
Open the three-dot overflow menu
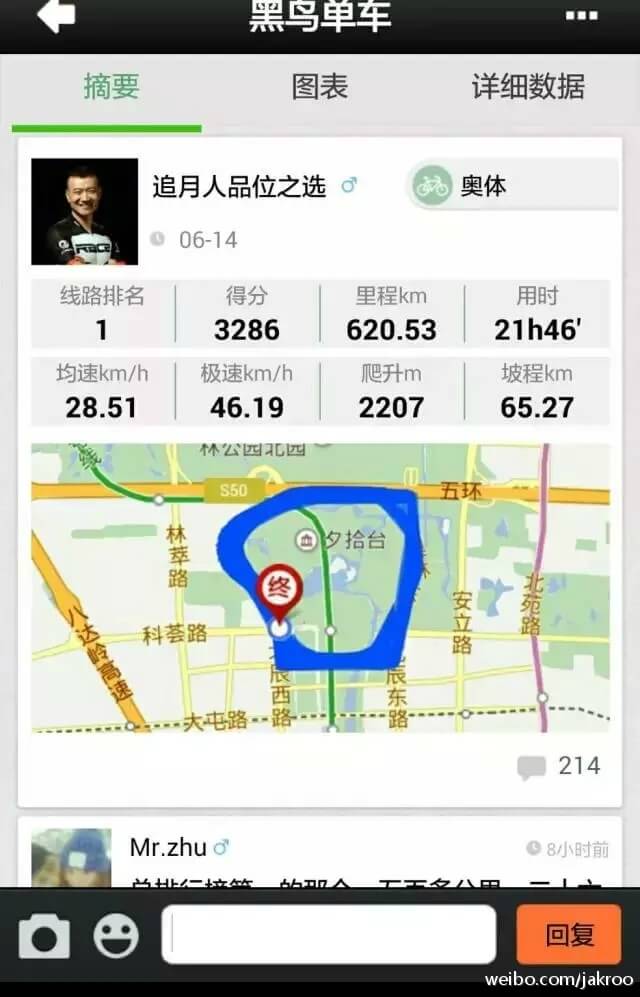pos(581,16)
